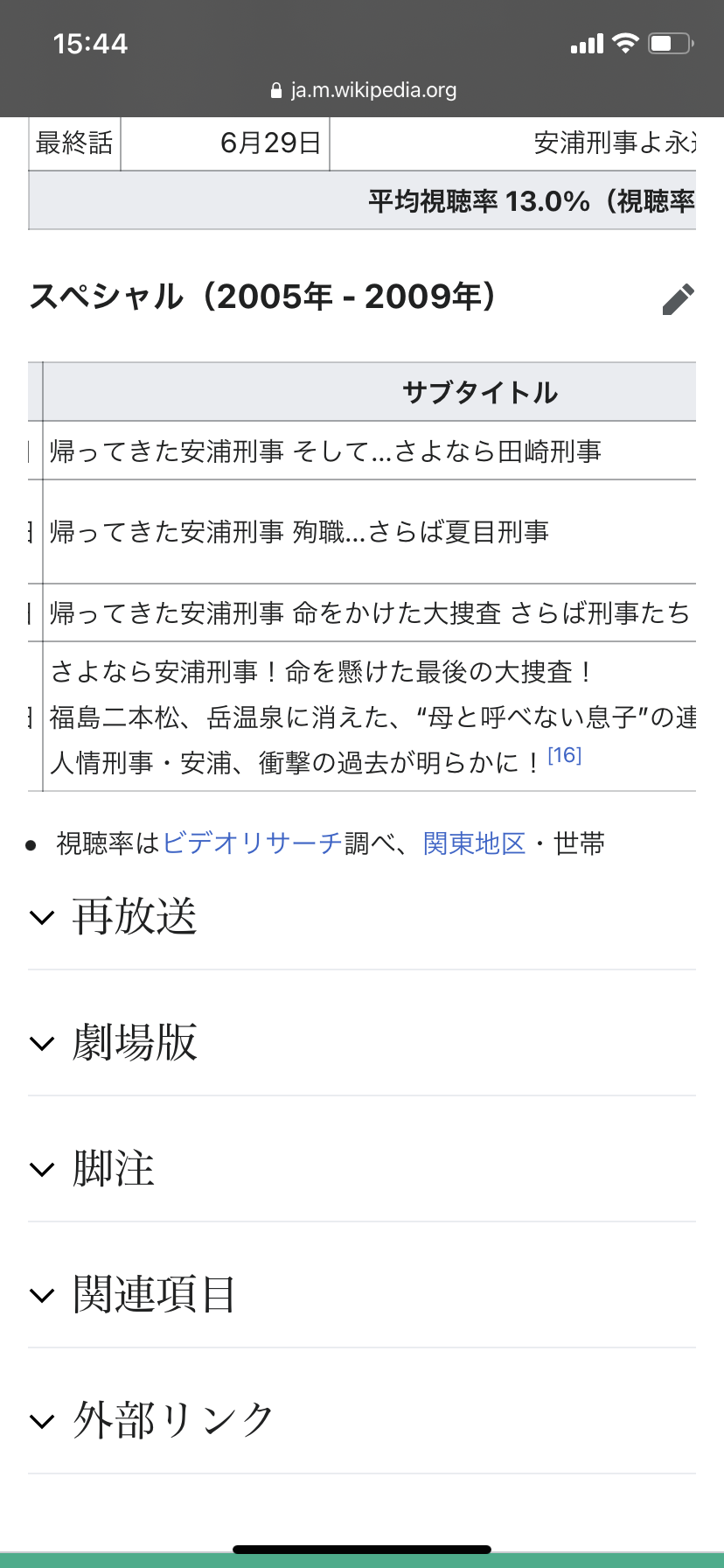Expand the 外部リンク section

(x=362, y=1421)
